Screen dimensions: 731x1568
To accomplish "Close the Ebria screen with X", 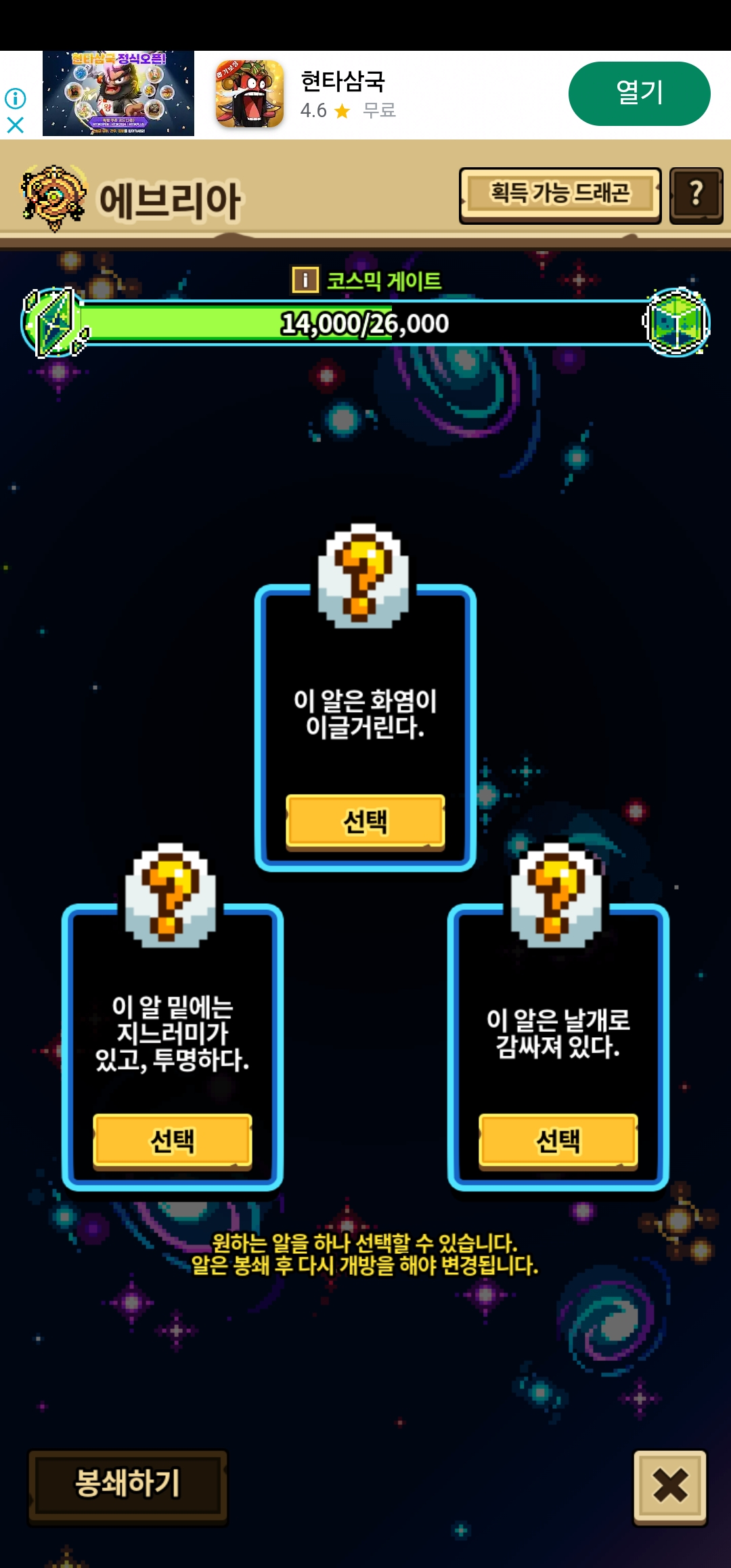I will pos(670,1485).
